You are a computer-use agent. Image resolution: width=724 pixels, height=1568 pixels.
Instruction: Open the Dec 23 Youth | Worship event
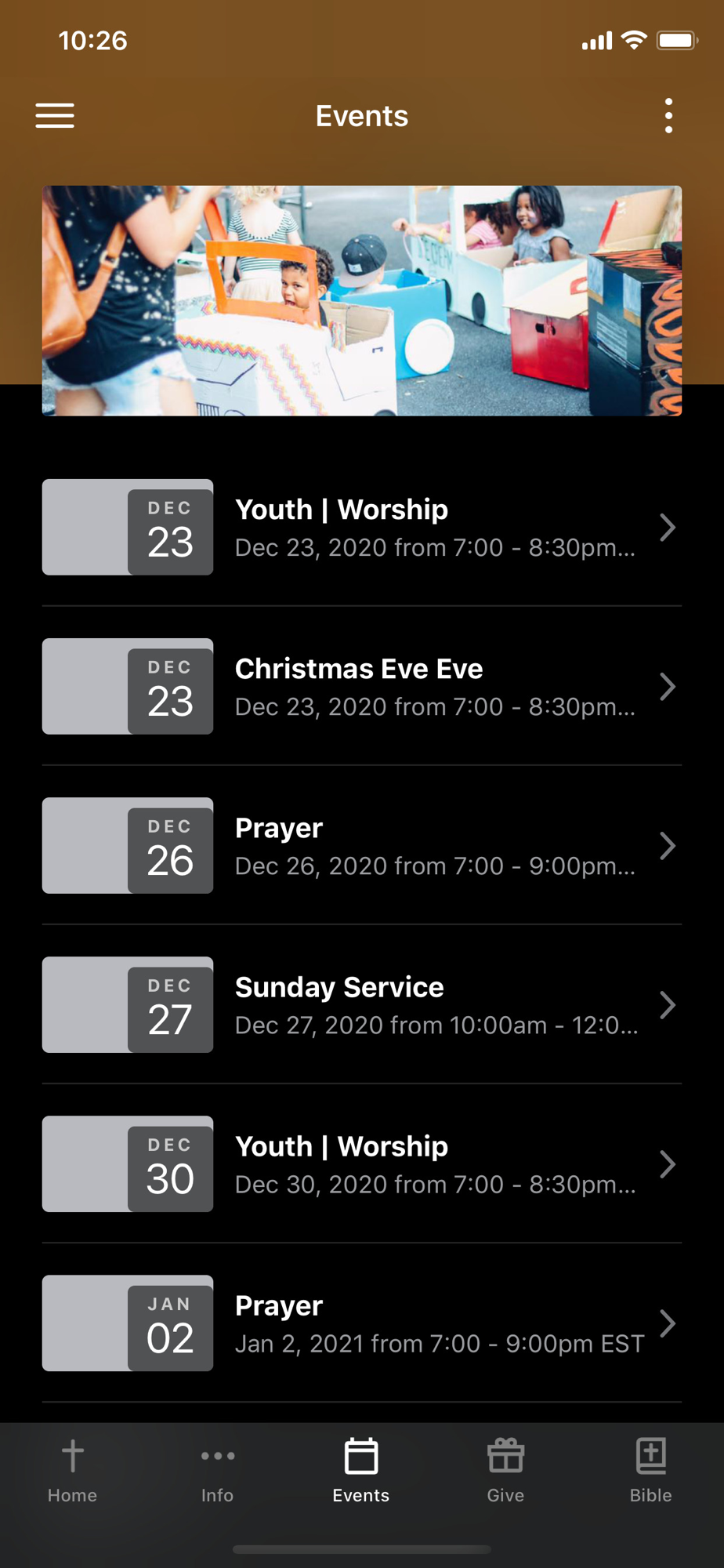point(361,528)
